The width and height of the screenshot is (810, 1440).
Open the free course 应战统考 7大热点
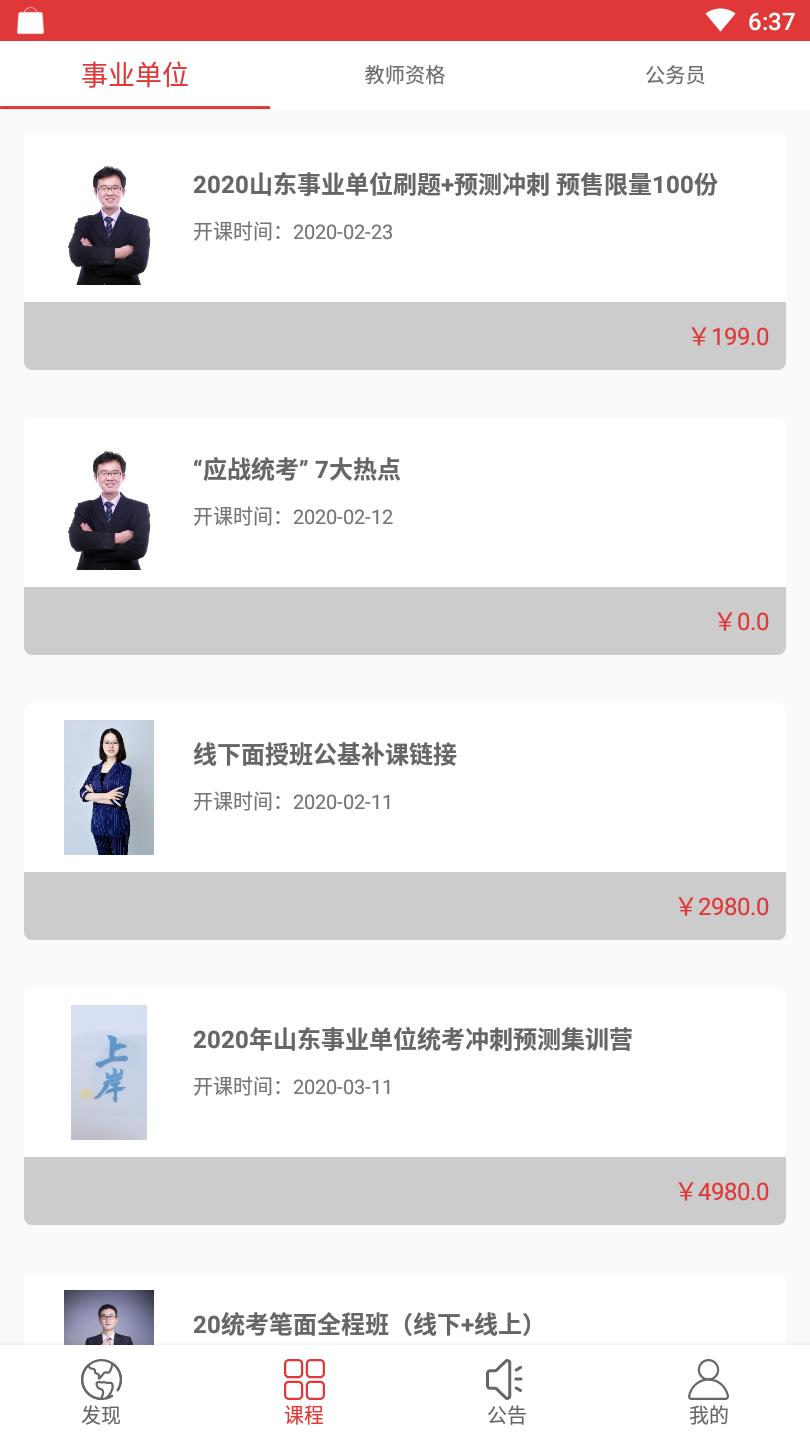click(296, 471)
